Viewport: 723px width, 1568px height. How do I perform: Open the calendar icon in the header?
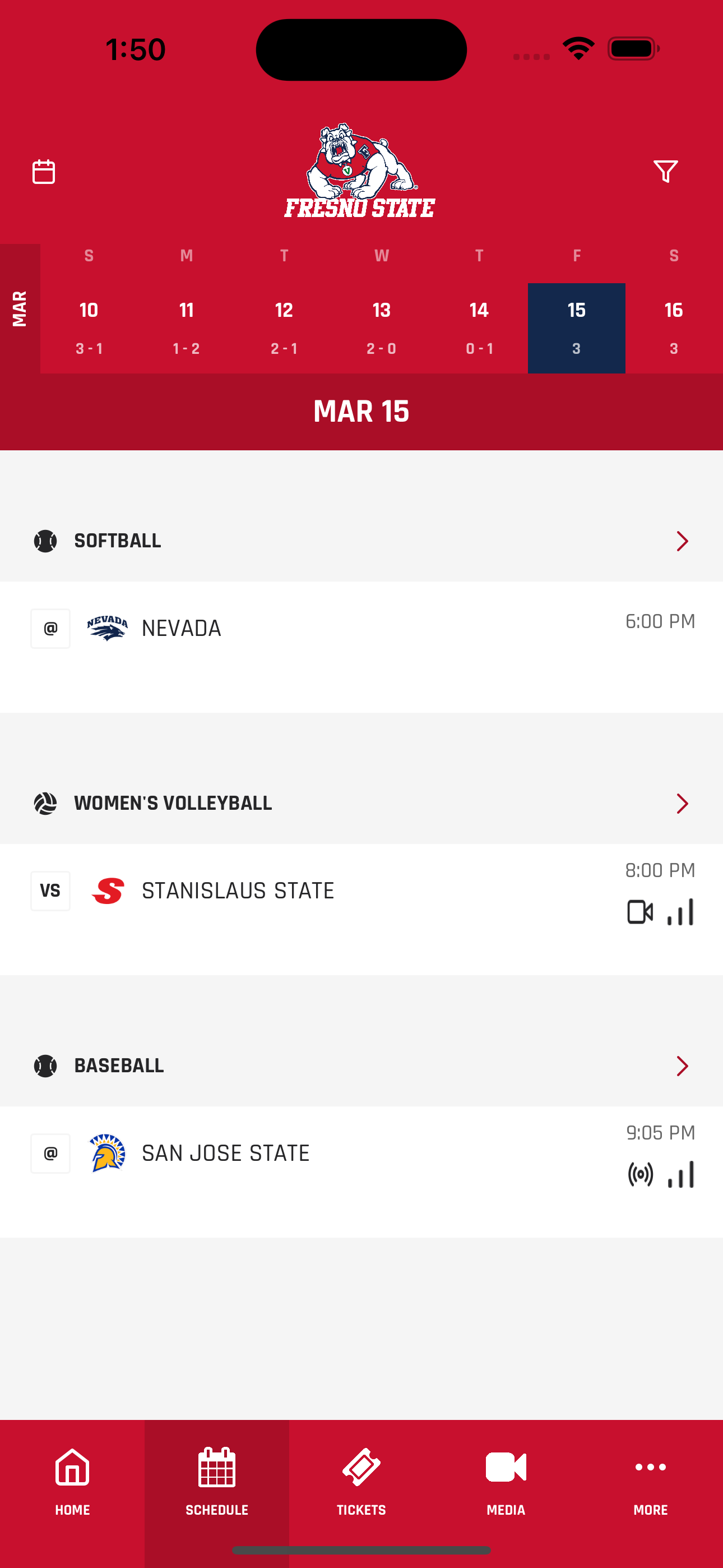coord(43,172)
